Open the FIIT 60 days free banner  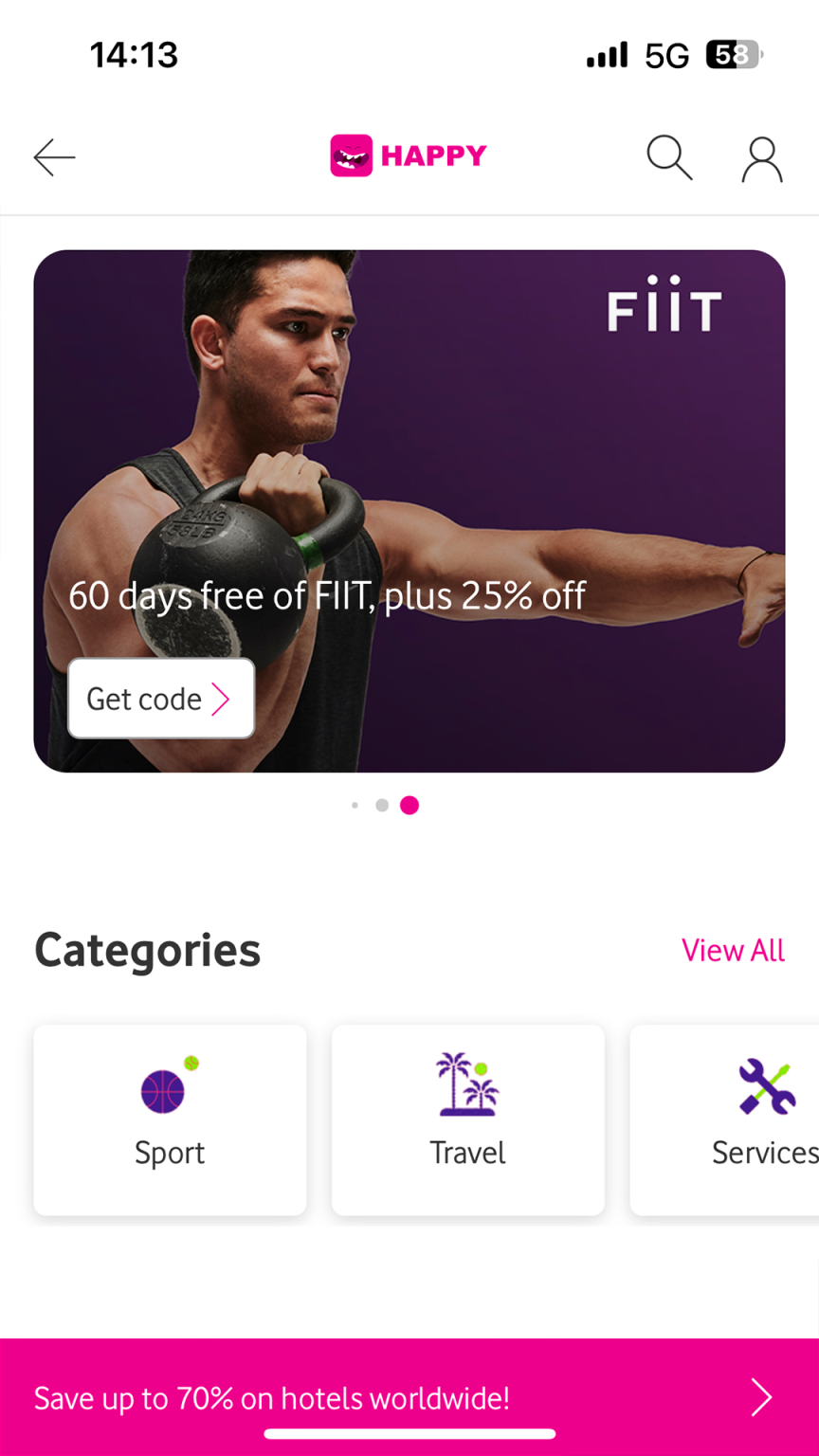(409, 511)
